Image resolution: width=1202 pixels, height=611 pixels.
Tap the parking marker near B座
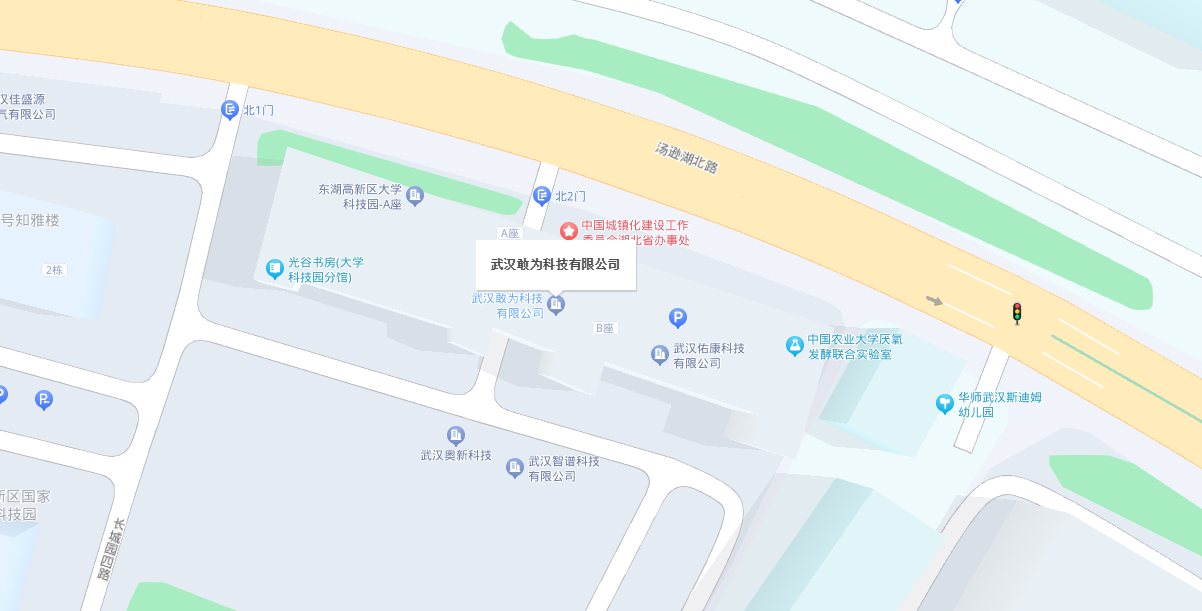678,319
